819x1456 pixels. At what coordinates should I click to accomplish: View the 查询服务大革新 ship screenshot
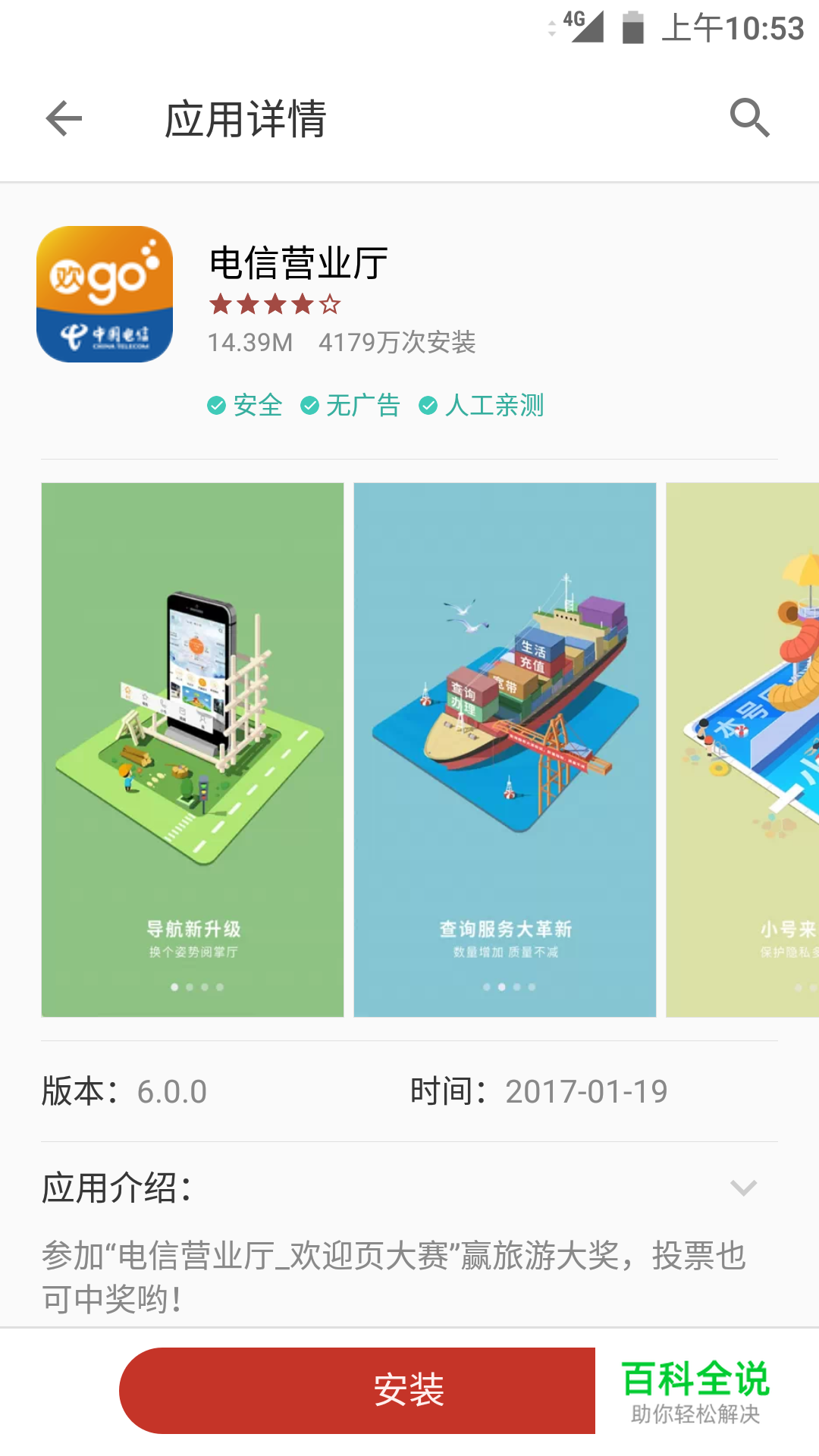click(504, 749)
